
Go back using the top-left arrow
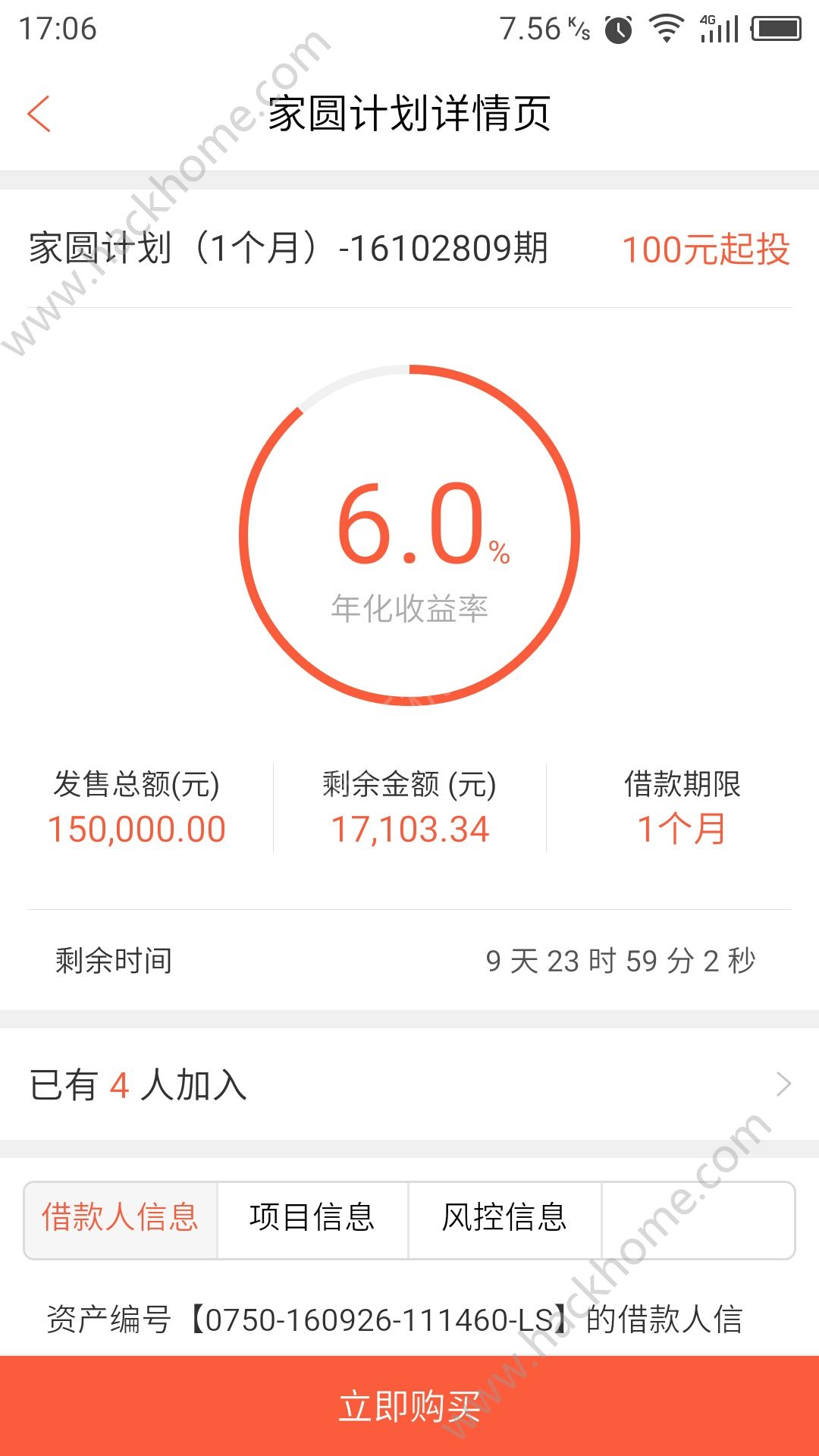click(x=39, y=114)
